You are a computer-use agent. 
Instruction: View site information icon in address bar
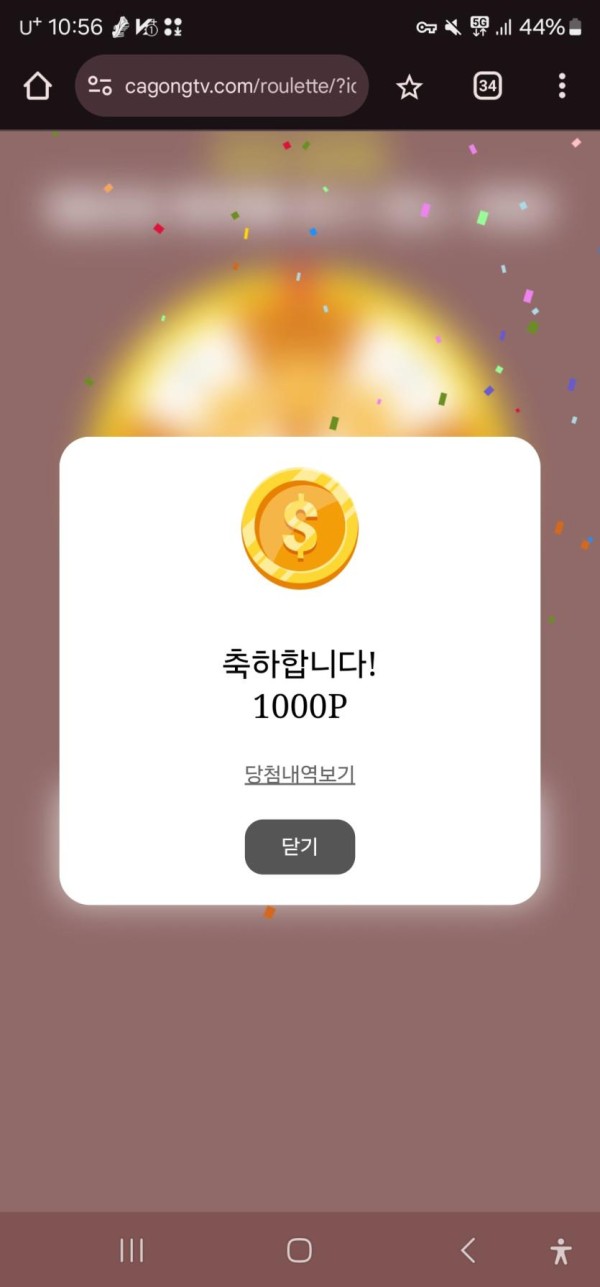click(x=100, y=86)
